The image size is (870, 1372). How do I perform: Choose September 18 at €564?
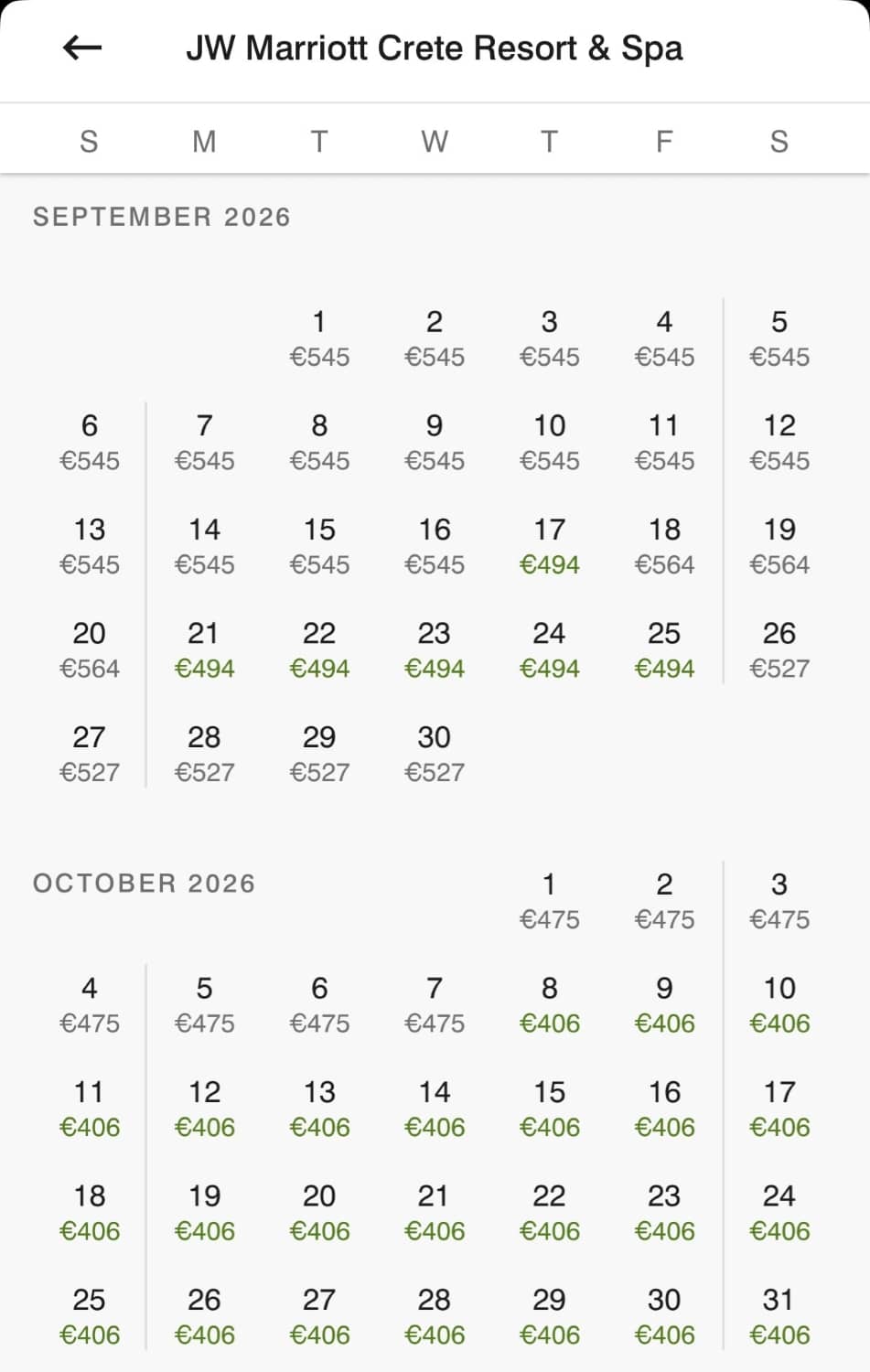click(x=664, y=546)
